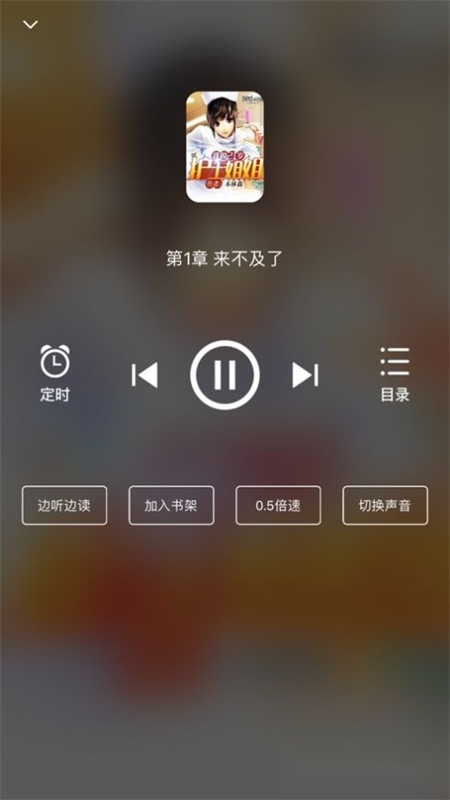Skip to the previous chapter
The width and height of the screenshot is (450, 800).
145,376
